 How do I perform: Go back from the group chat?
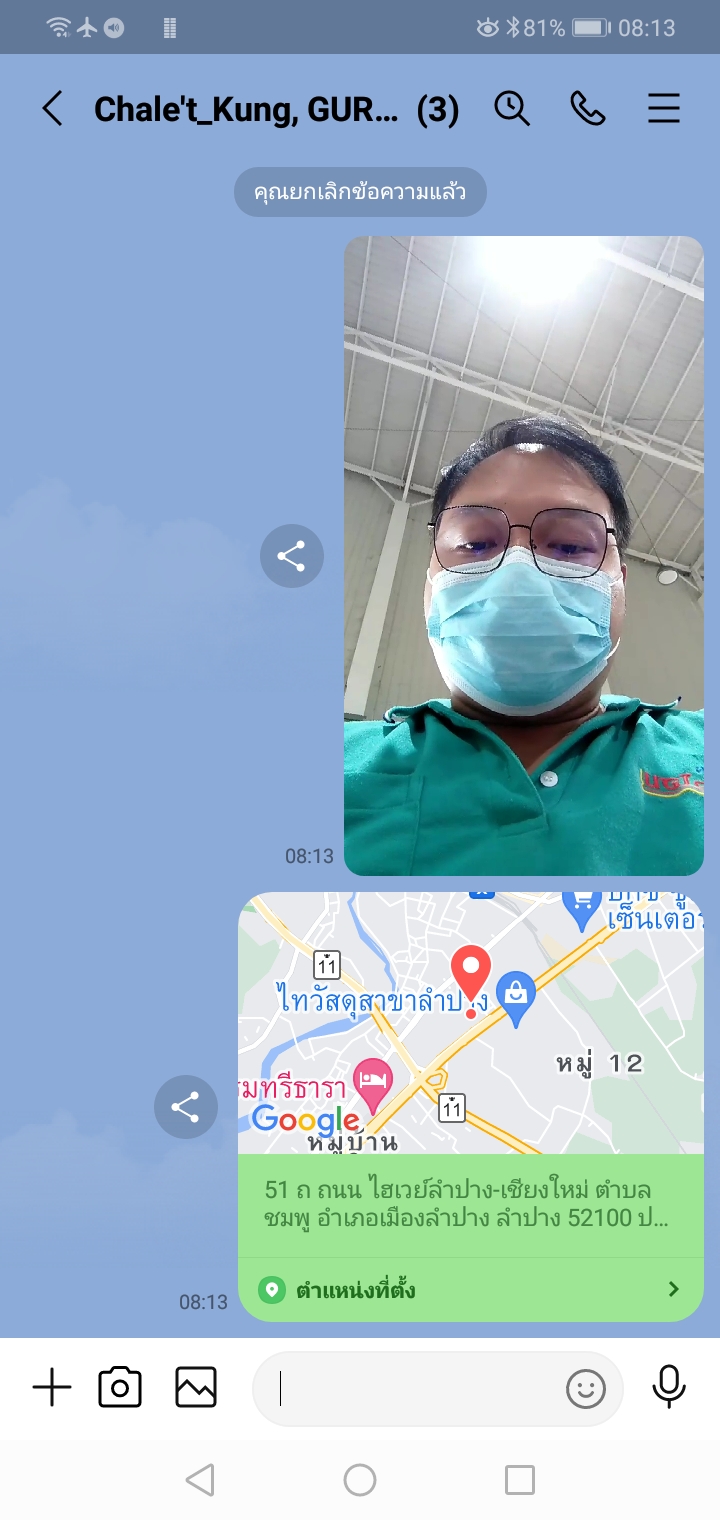point(52,108)
